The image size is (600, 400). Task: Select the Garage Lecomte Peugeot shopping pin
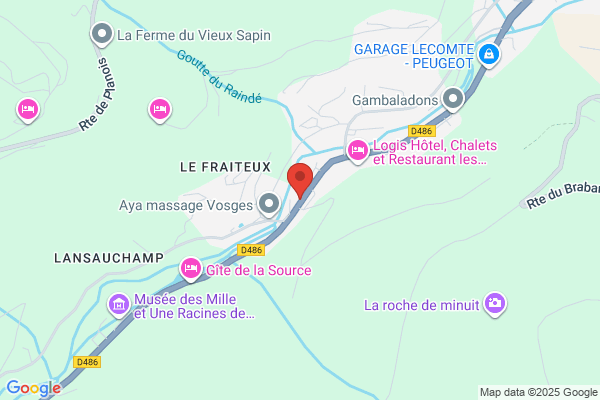[x=489, y=56]
